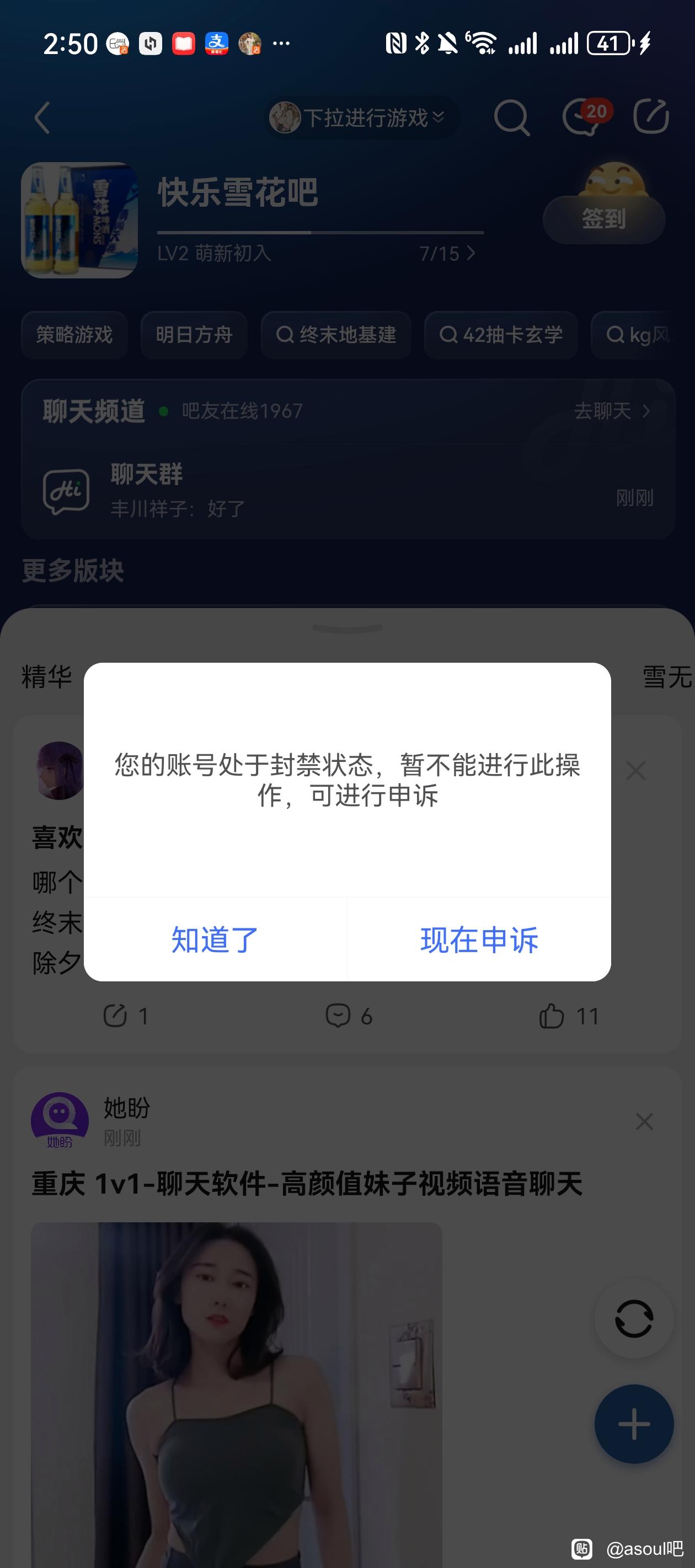Tap 现在申诉 to appeal the ban
The height and width of the screenshot is (1568, 695).
tap(479, 939)
